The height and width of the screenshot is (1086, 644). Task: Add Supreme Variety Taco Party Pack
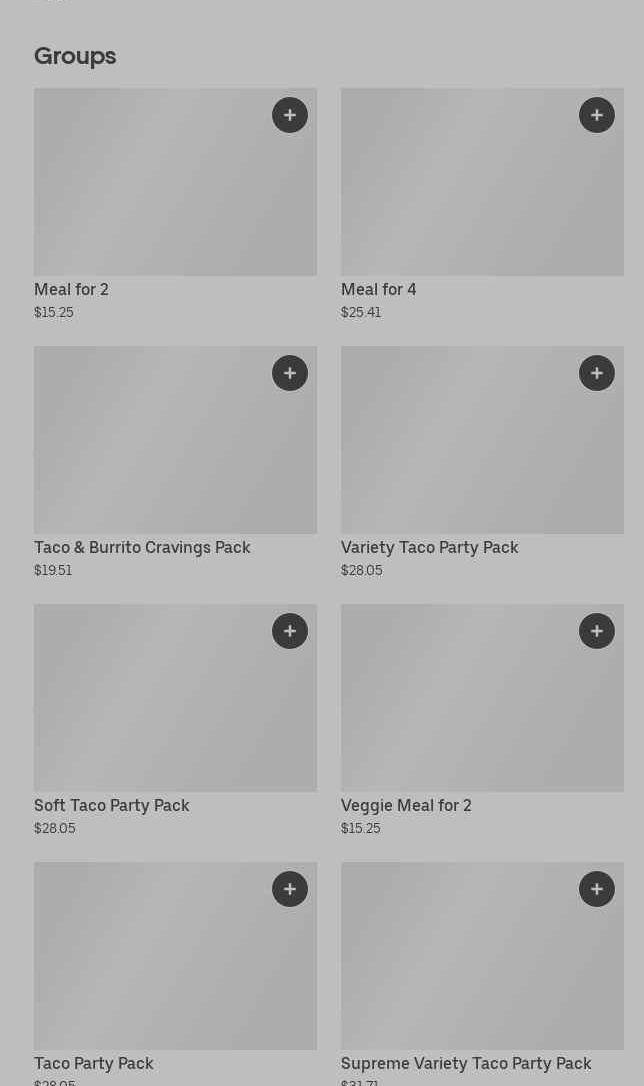click(597, 889)
